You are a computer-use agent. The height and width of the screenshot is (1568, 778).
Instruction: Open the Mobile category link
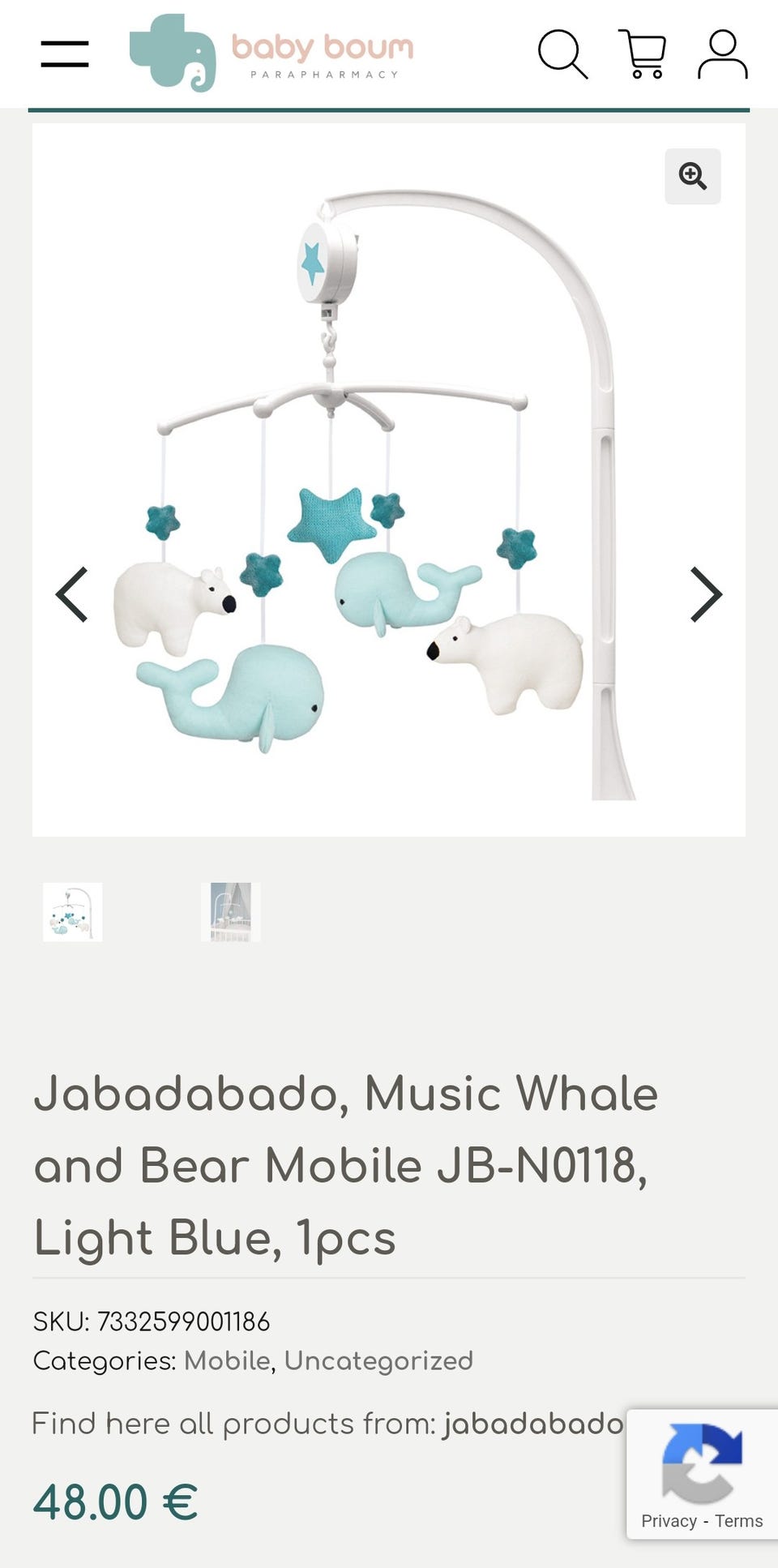[x=227, y=1360]
